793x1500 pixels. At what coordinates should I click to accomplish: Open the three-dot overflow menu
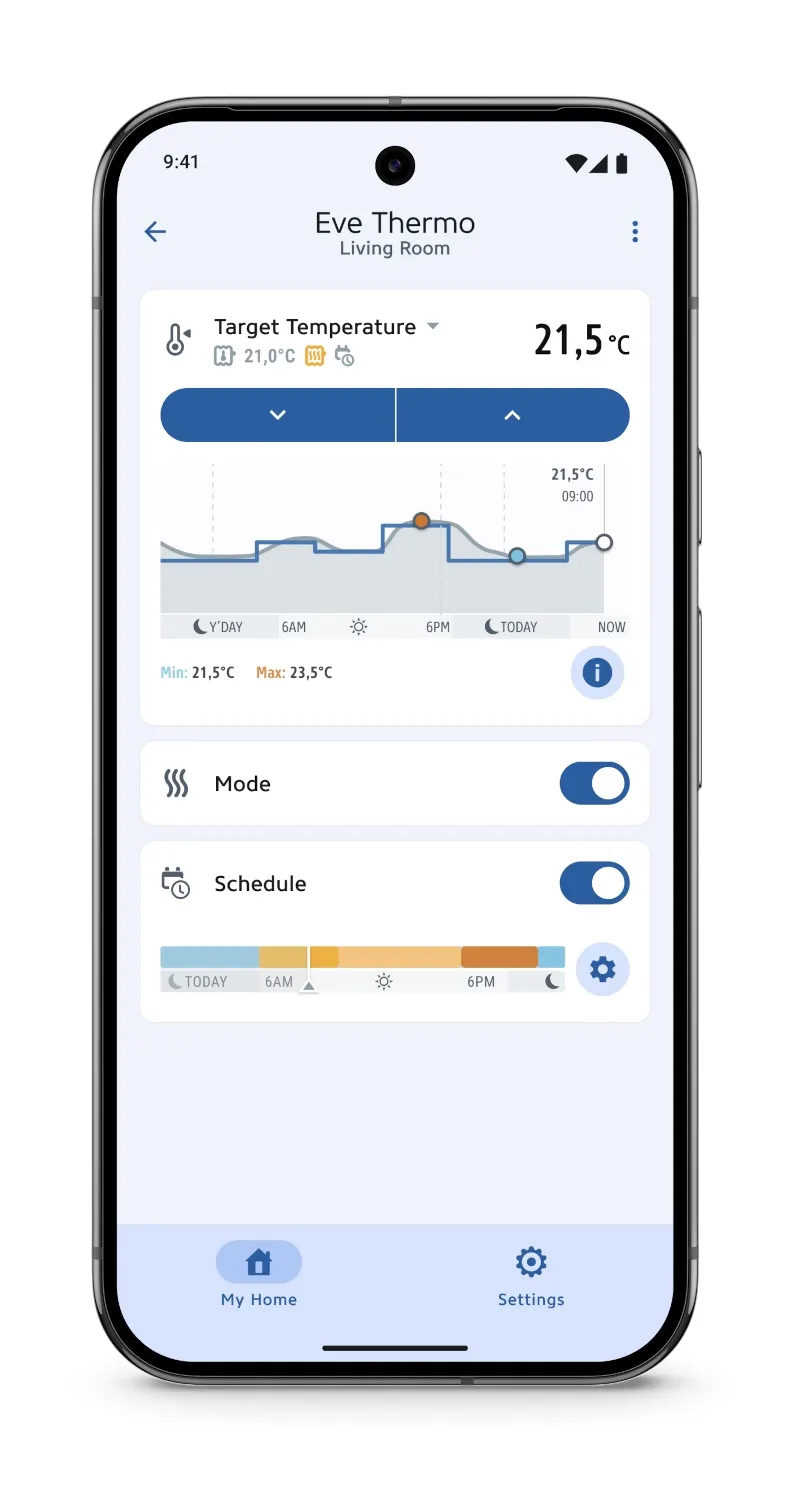pos(634,232)
